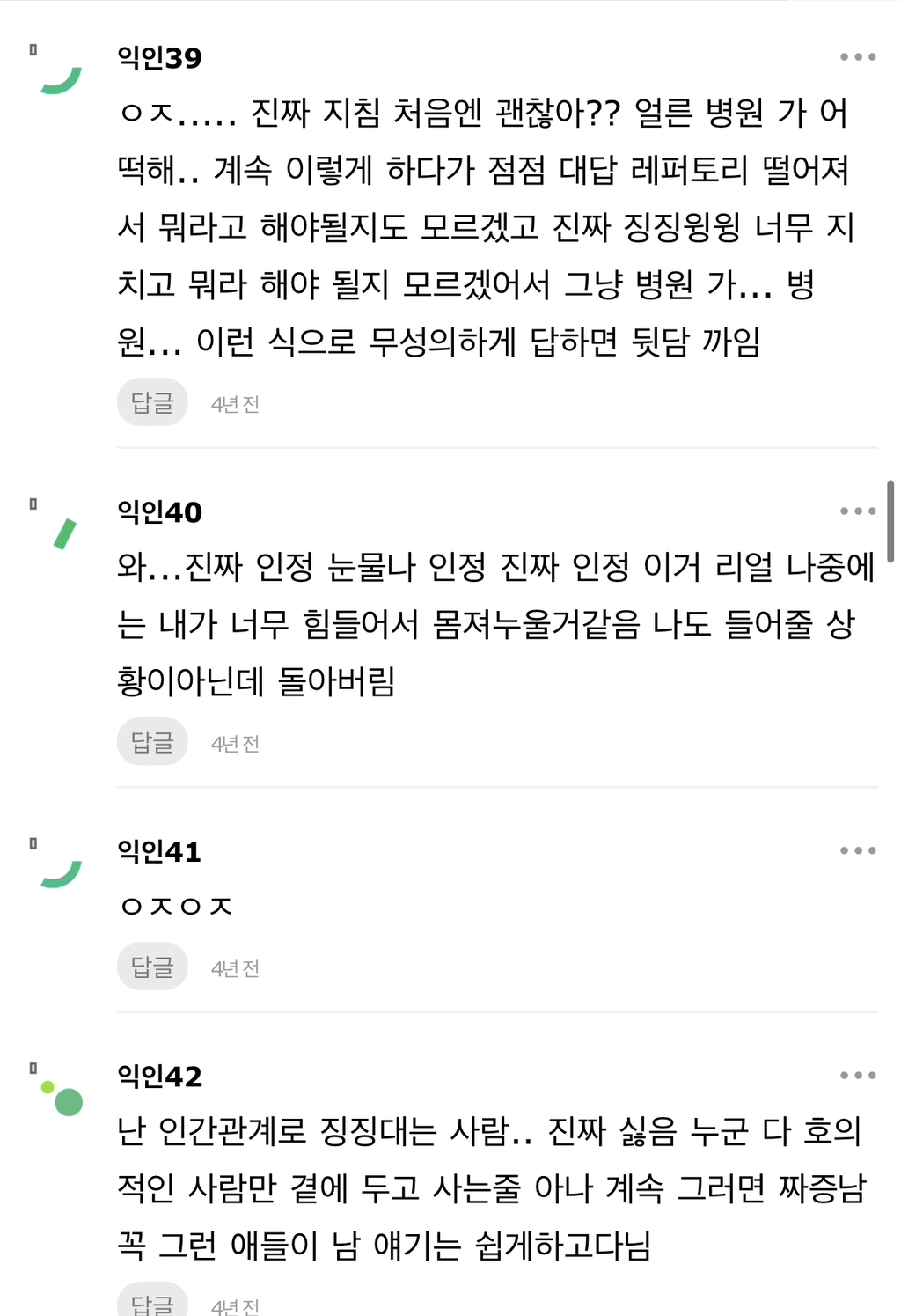The image size is (901, 1316).
Task: Reply to 익인42's comment via 답글
Action: click(x=152, y=1303)
